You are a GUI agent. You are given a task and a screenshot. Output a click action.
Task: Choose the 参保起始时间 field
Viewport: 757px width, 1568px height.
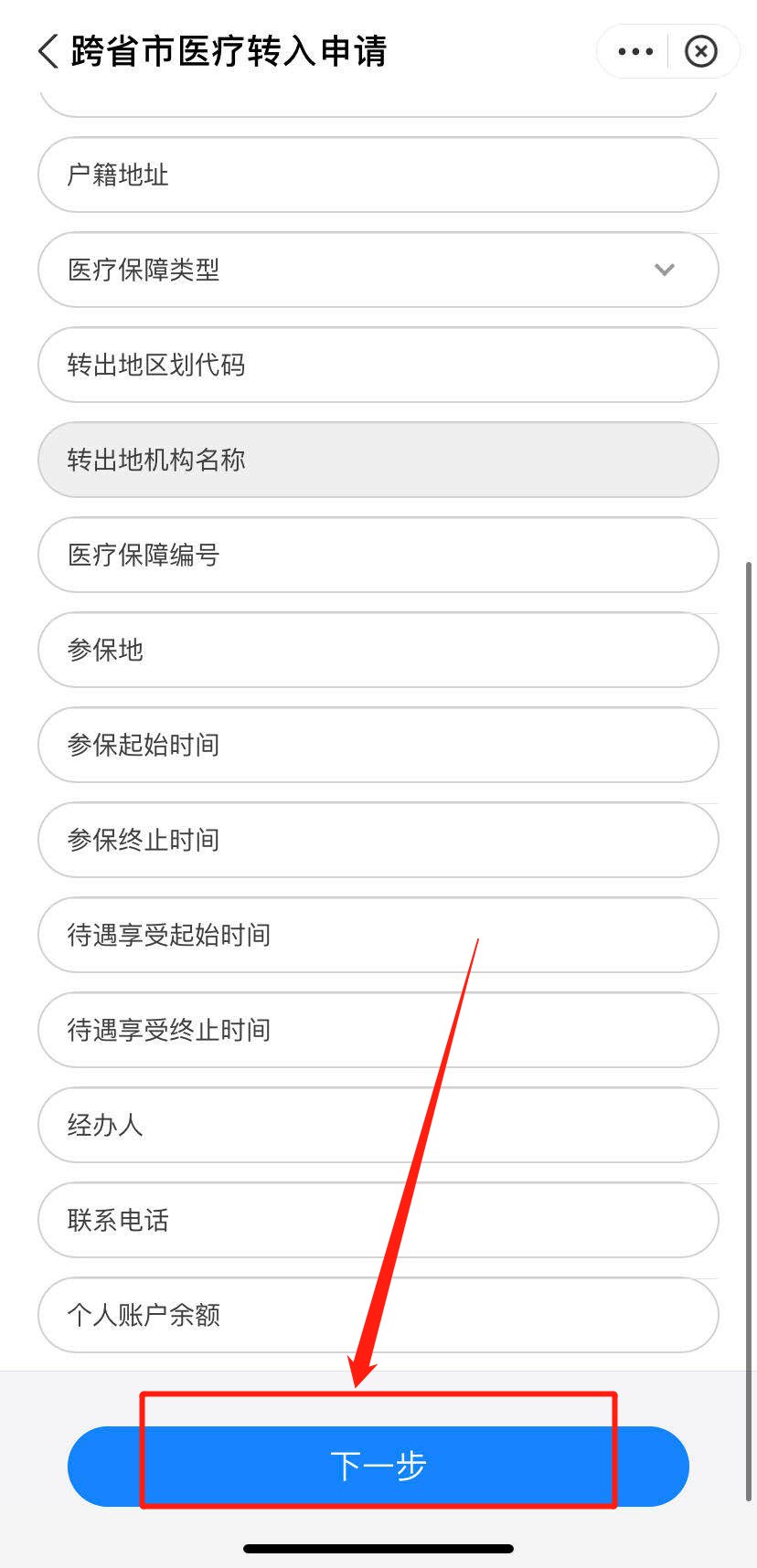click(x=378, y=745)
